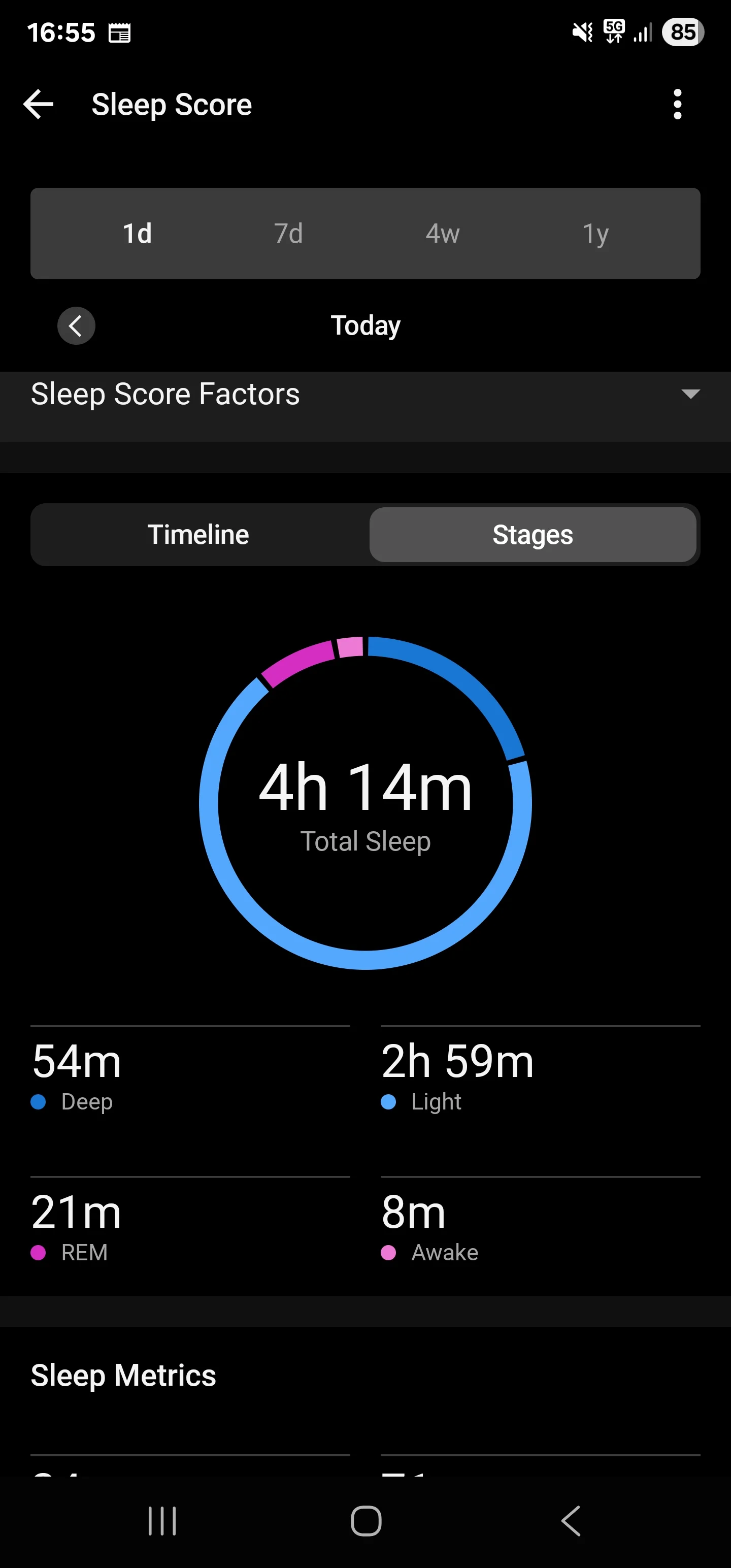Switch to the 4w view
Viewport: 731px width, 1568px height.
pyautogui.click(x=443, y=233)
